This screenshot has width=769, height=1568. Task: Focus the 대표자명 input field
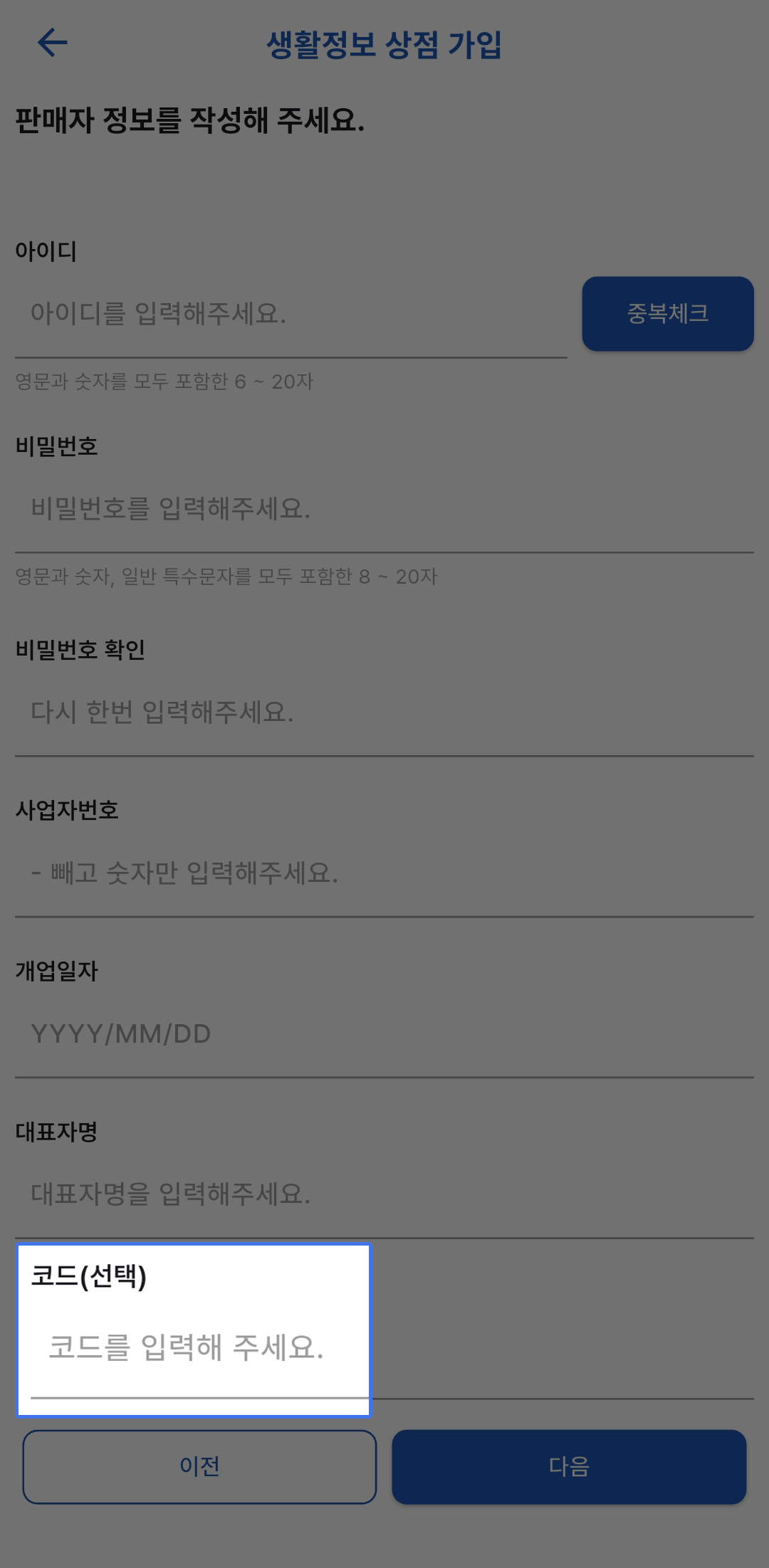[x=384, y=1194]
